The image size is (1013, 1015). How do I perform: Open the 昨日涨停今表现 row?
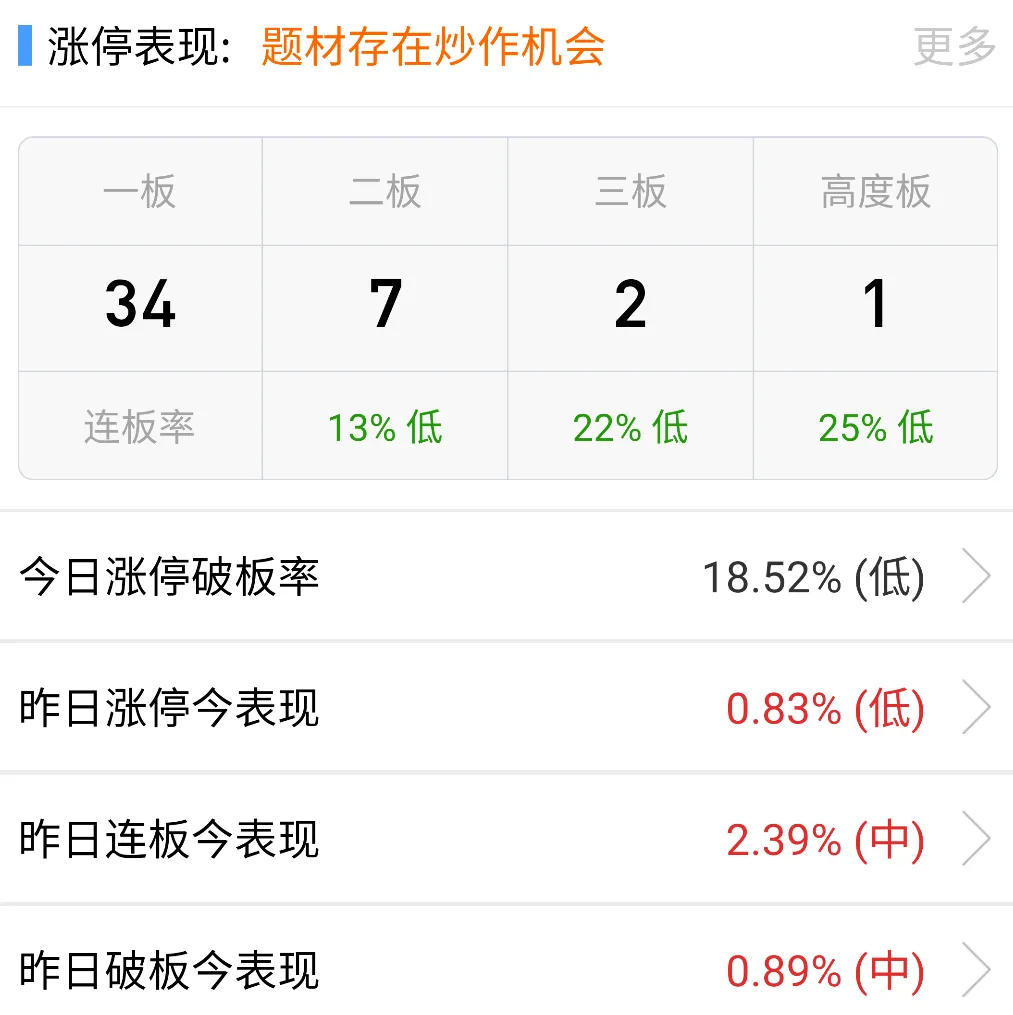pyautogui.click(x=506, y=708)
